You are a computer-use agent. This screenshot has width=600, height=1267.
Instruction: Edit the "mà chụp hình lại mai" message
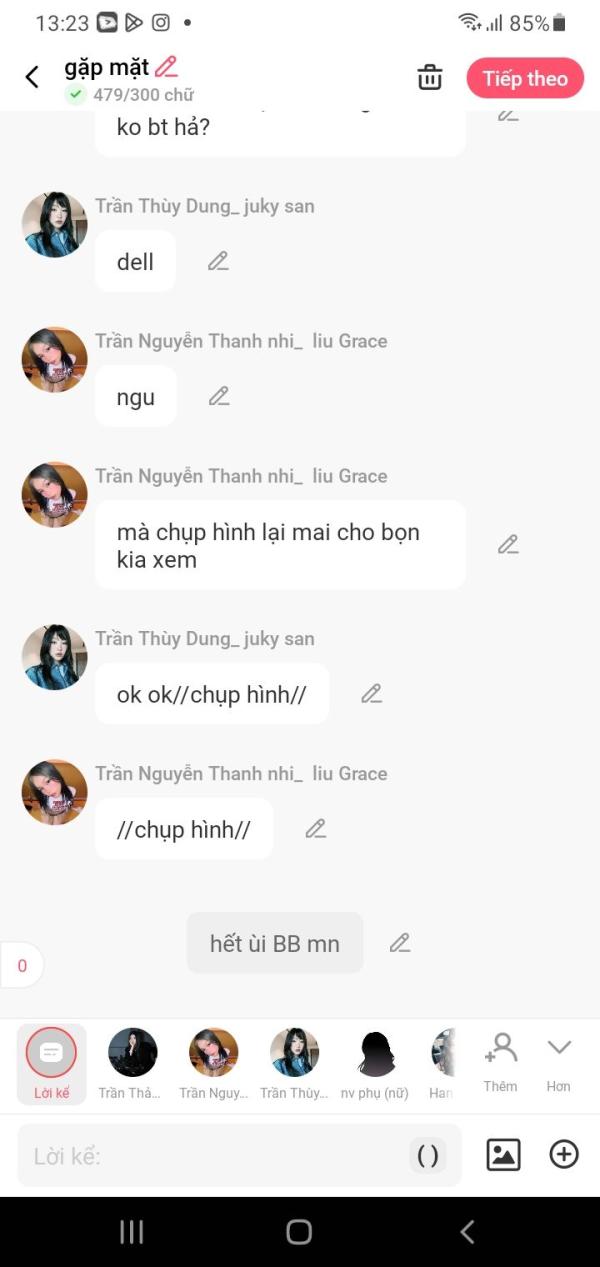pos(508,545)
